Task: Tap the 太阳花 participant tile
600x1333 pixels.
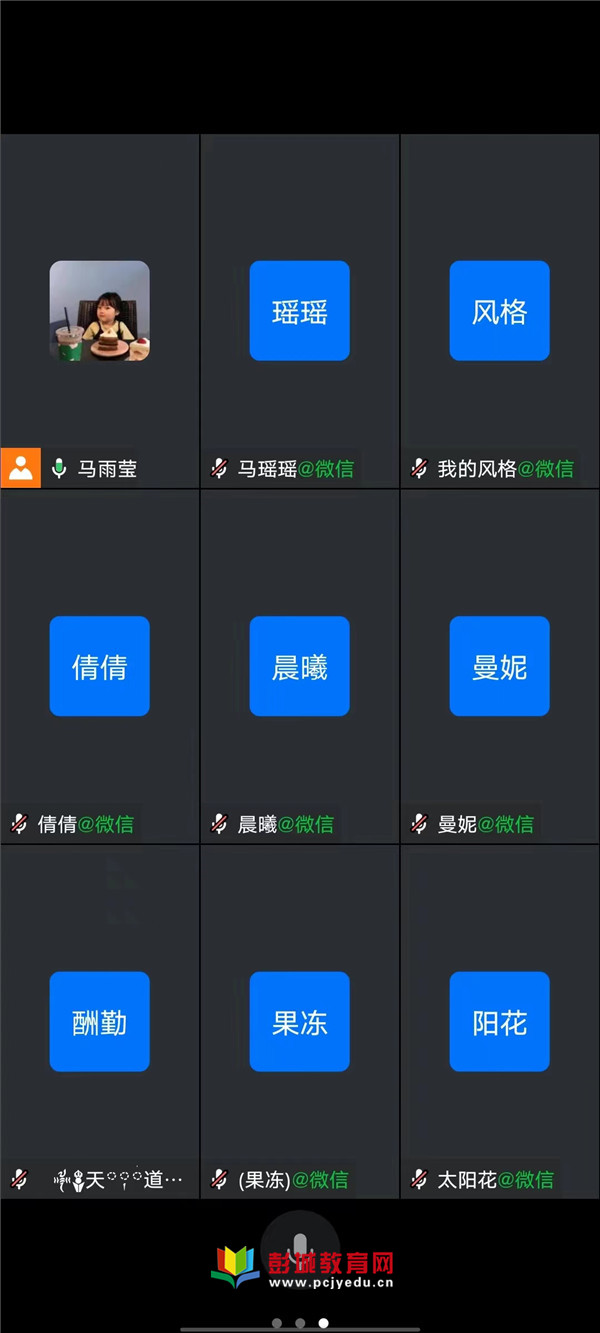Action: [500, 1021]
